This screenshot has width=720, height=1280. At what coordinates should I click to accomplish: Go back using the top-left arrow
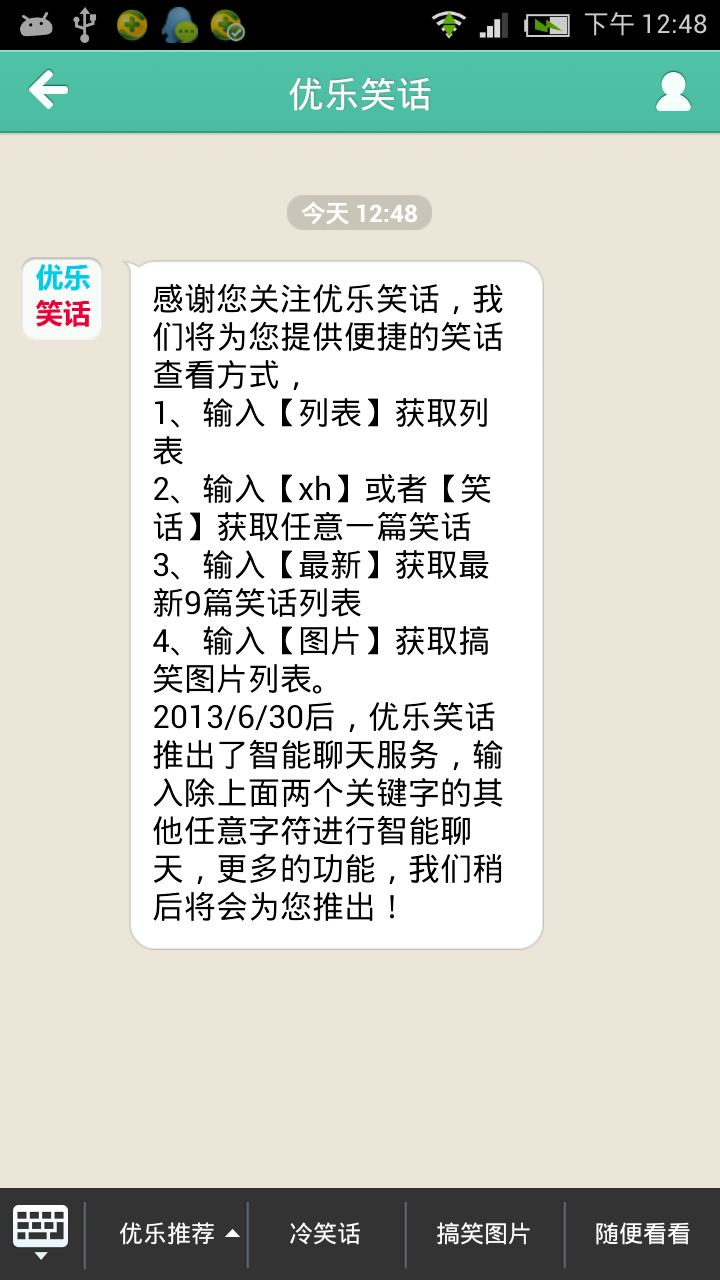tap(48, 91)
